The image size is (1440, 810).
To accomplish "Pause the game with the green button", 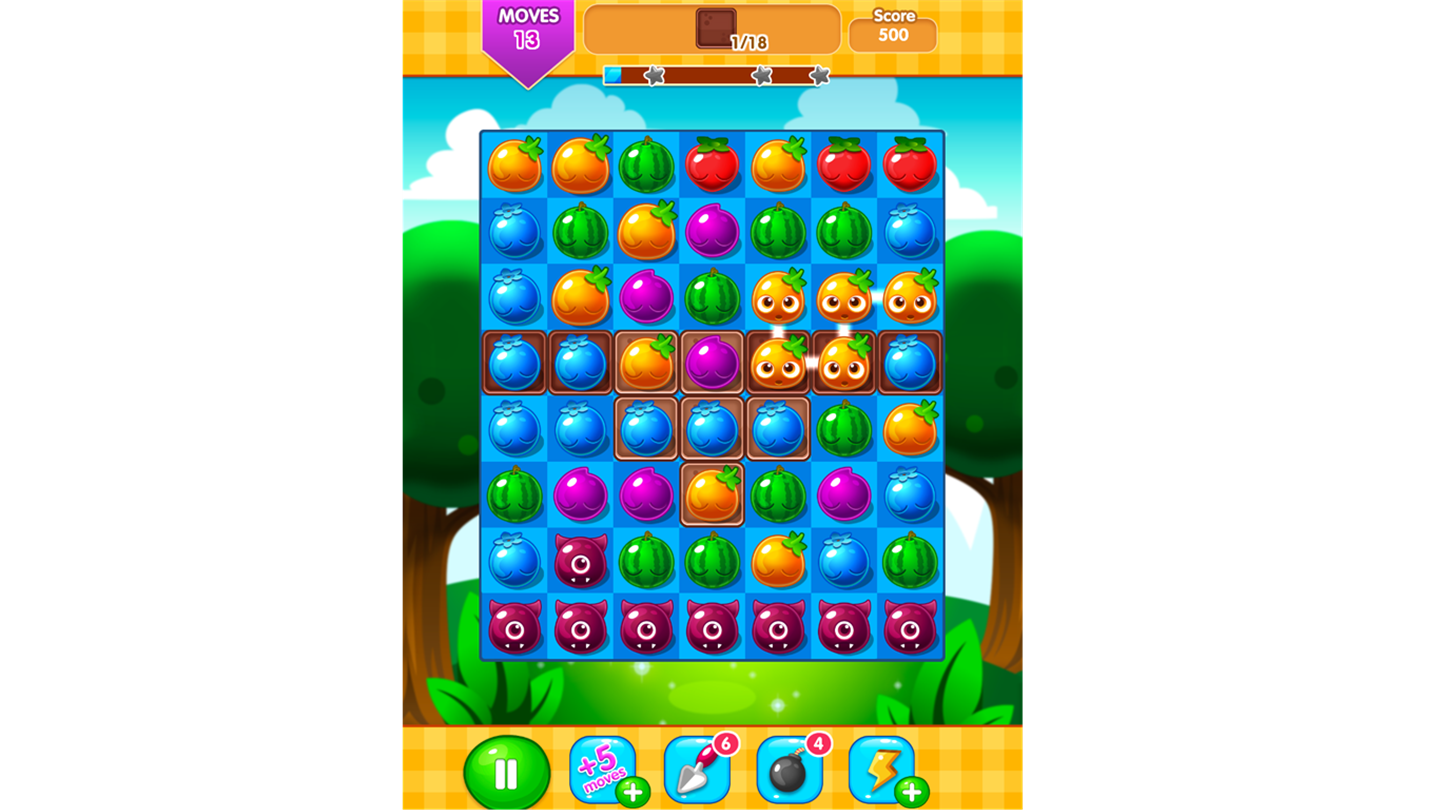I will click(506, 774).
